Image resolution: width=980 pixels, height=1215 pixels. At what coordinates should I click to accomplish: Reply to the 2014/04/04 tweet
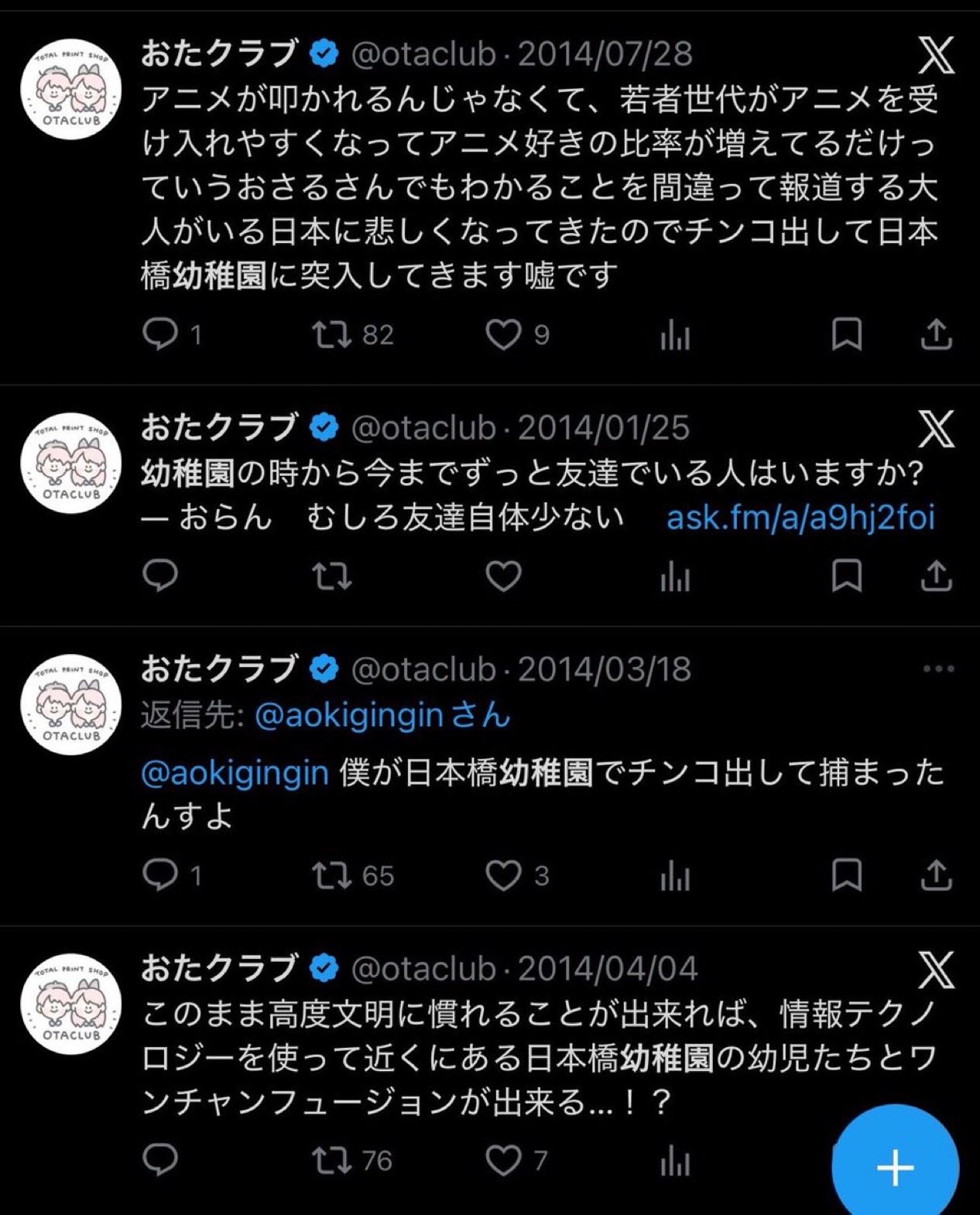(160, 1160)
